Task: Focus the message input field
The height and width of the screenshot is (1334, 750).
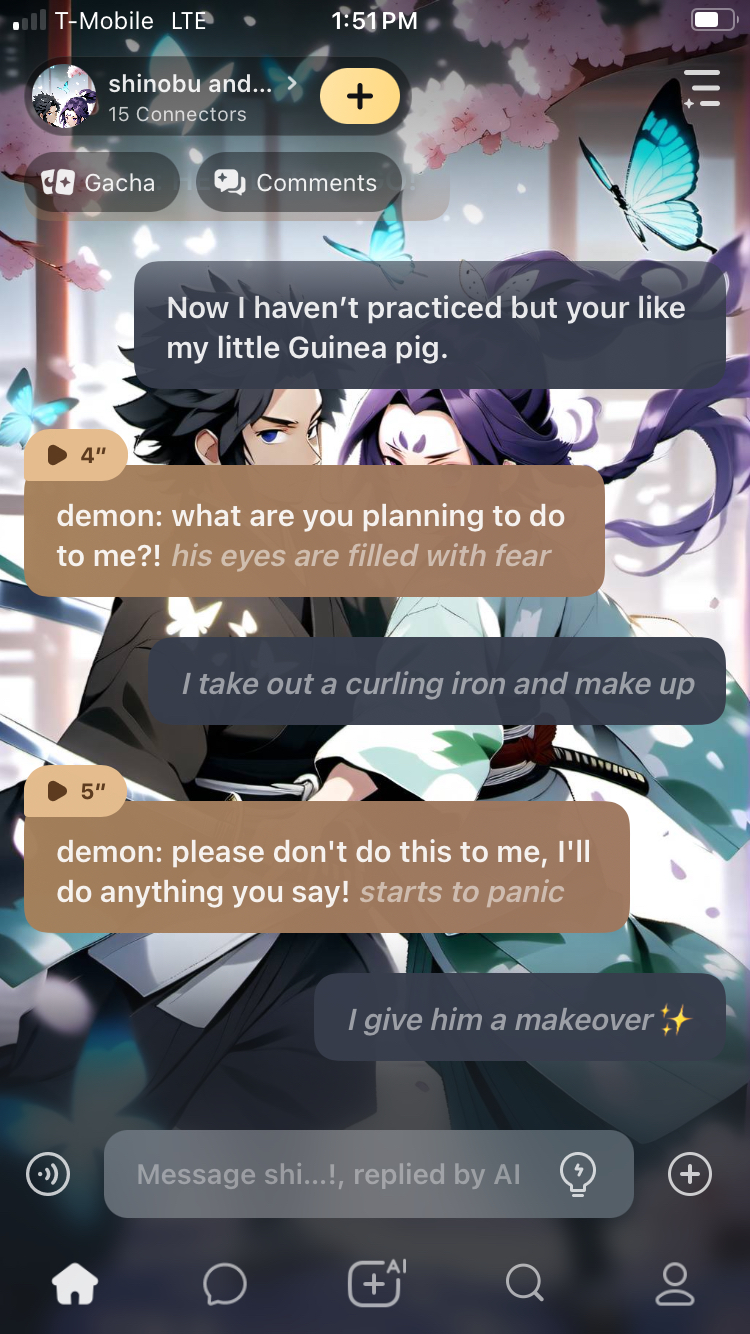Action: [330, 1174]
